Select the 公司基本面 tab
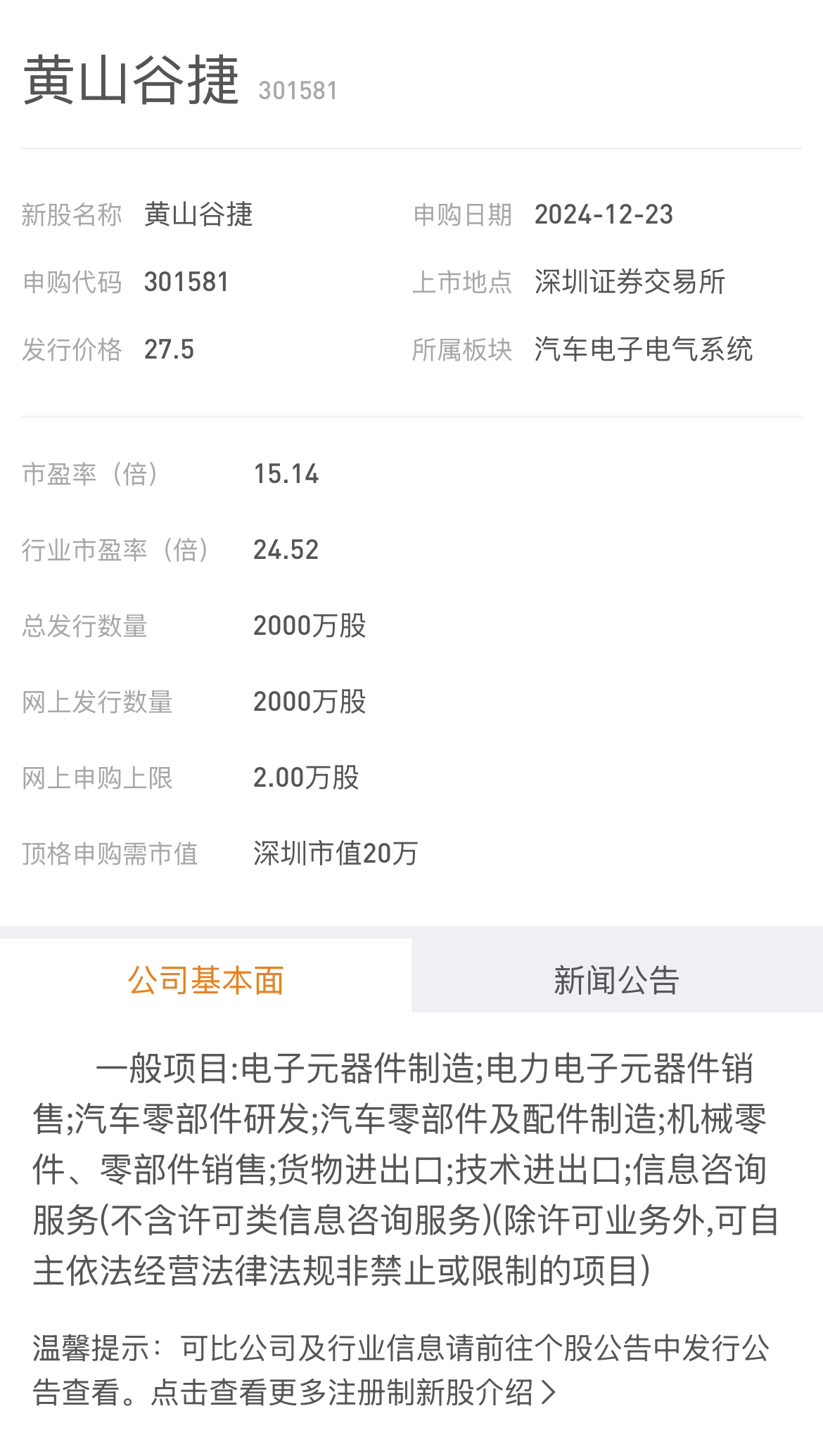The height and width of the screenshot is (1456, 823). (205, 979)
